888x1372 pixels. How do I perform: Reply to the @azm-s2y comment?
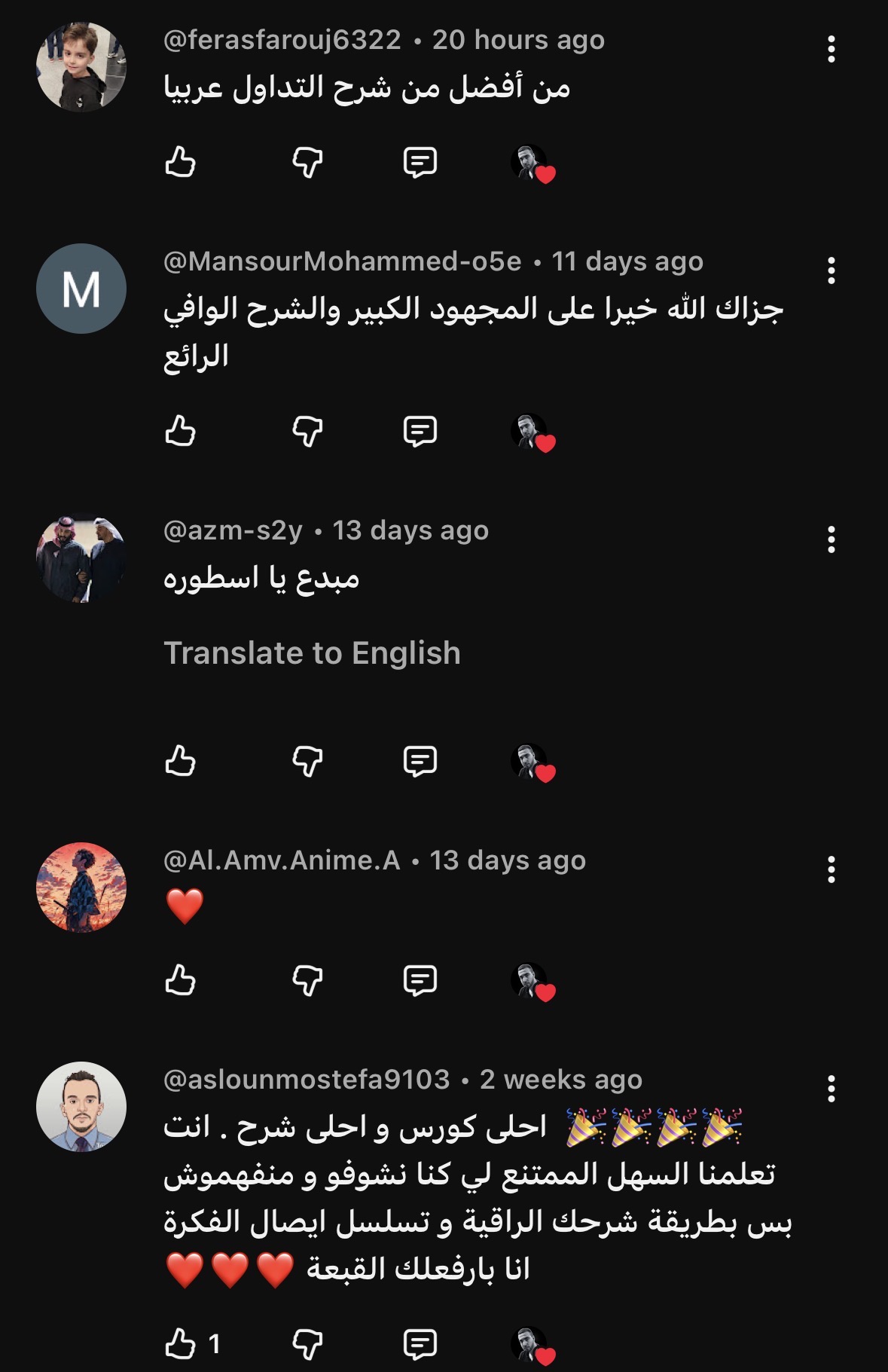[420, 761]
